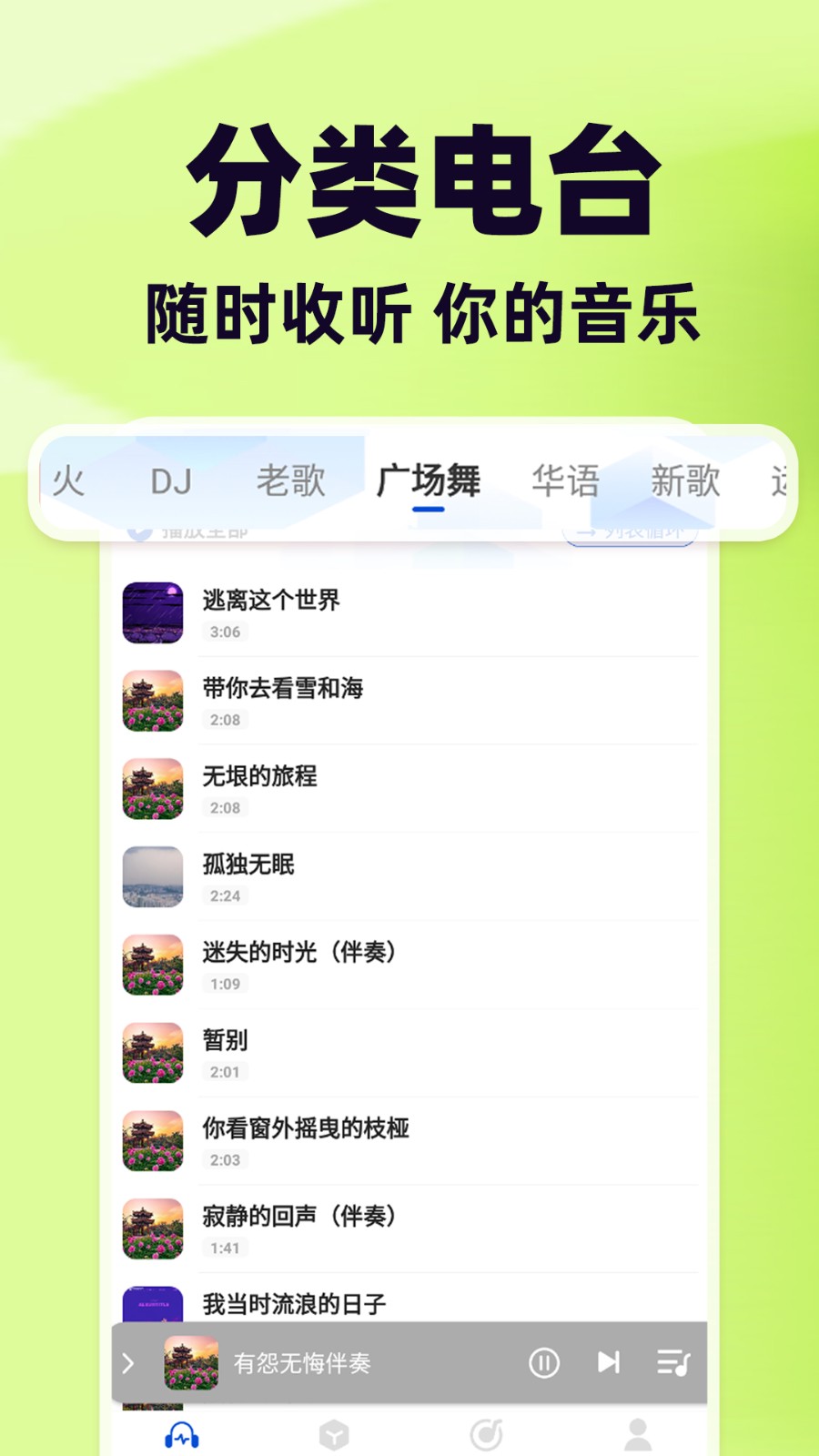
Task: Activate the 广场舞 category underline indicator
Action: (428, 511)
